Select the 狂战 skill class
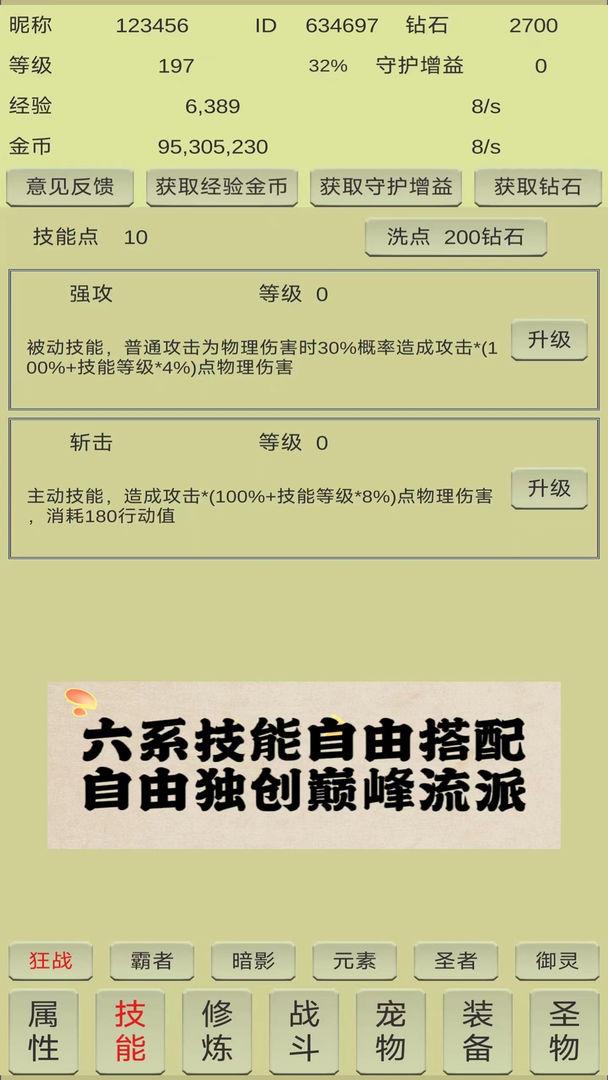Screen dimensions: 608x1080 51,961
